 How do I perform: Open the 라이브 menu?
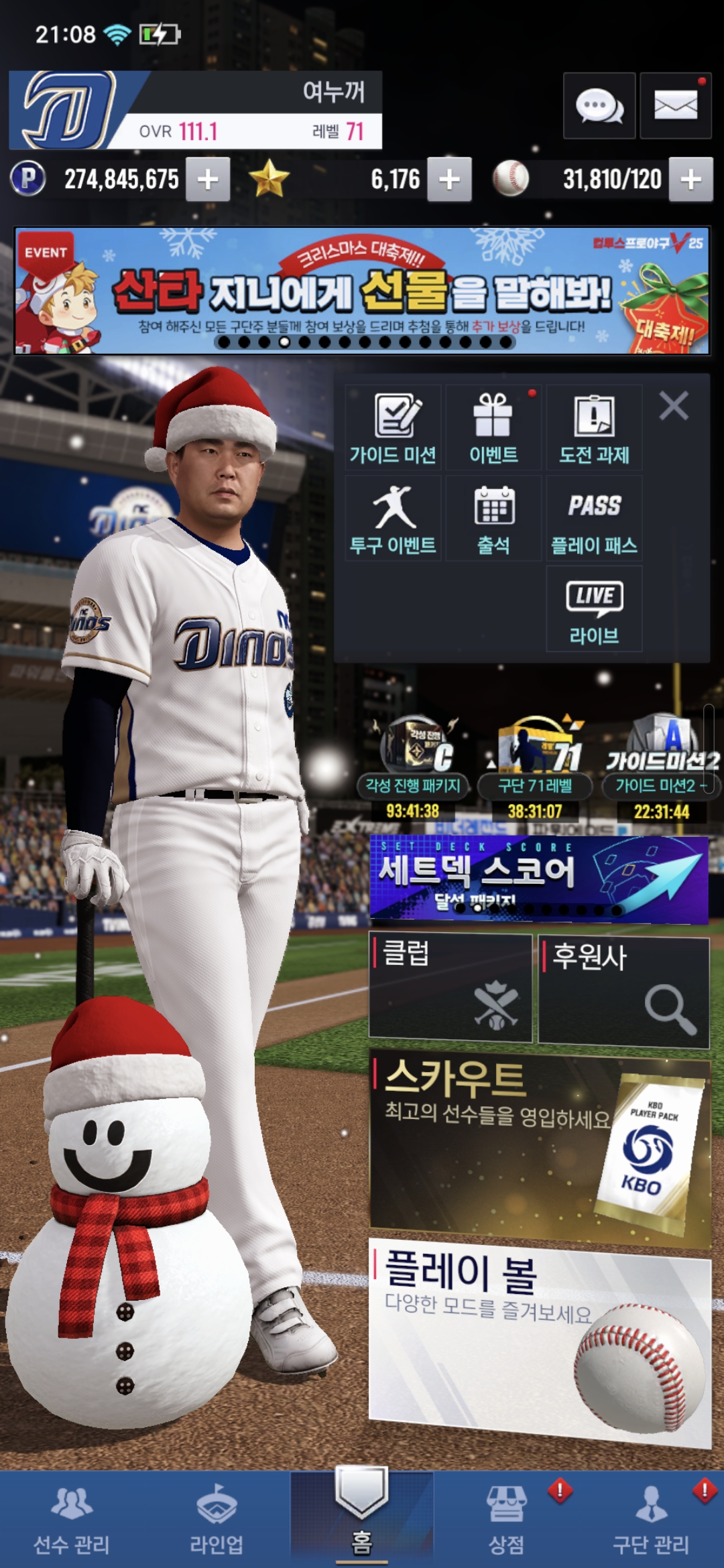(x=594, y=608)
